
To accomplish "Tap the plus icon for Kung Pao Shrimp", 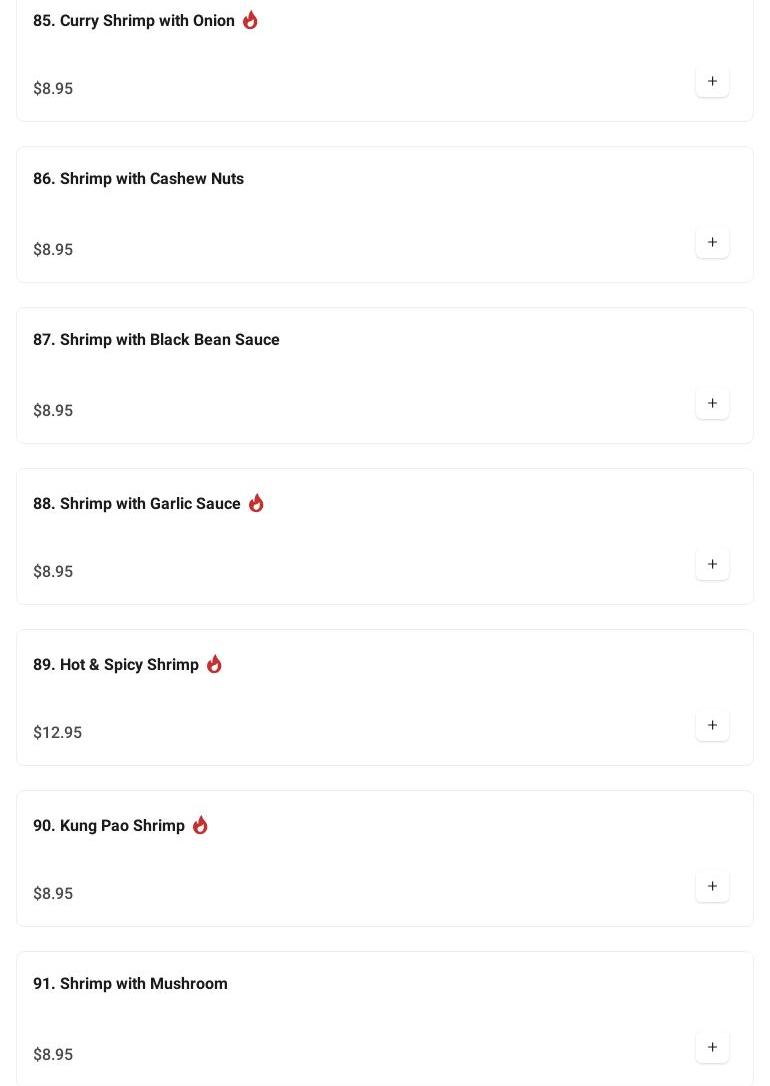I will pyautogui.click(x=712, y=886).
